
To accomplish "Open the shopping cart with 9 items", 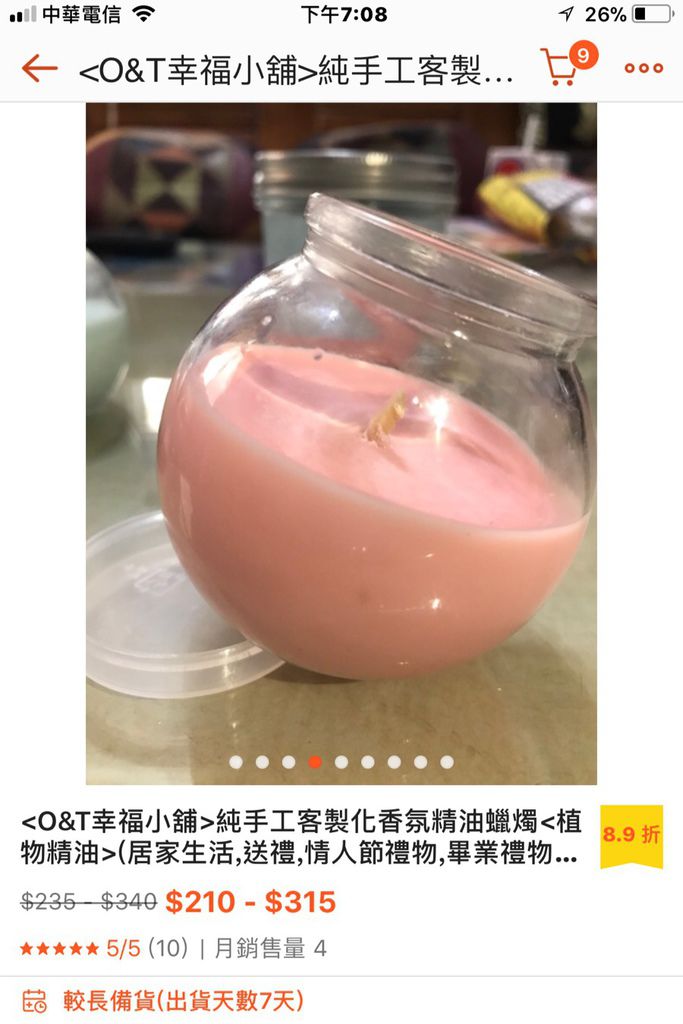I will point(561,67).
